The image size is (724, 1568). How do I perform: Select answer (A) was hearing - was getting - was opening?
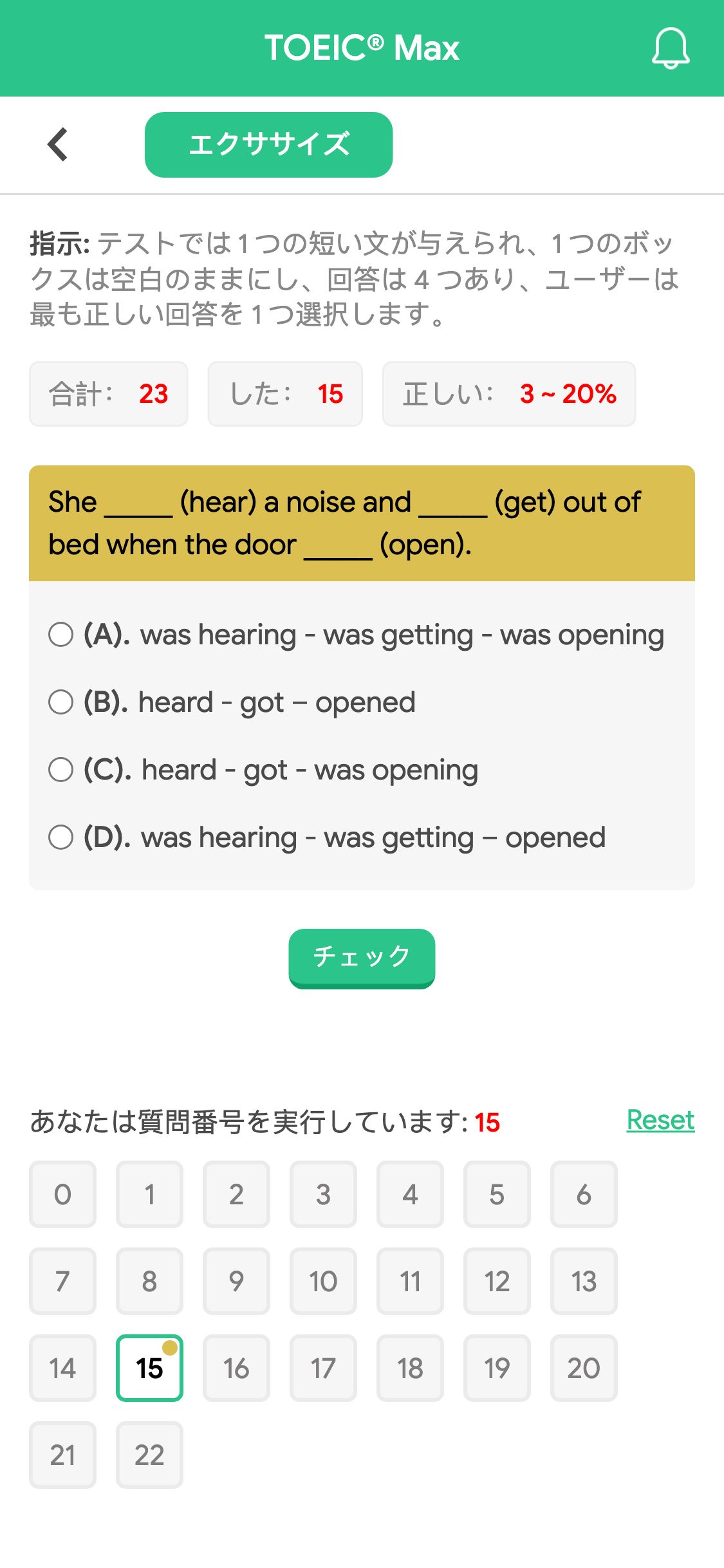point(357,635)
